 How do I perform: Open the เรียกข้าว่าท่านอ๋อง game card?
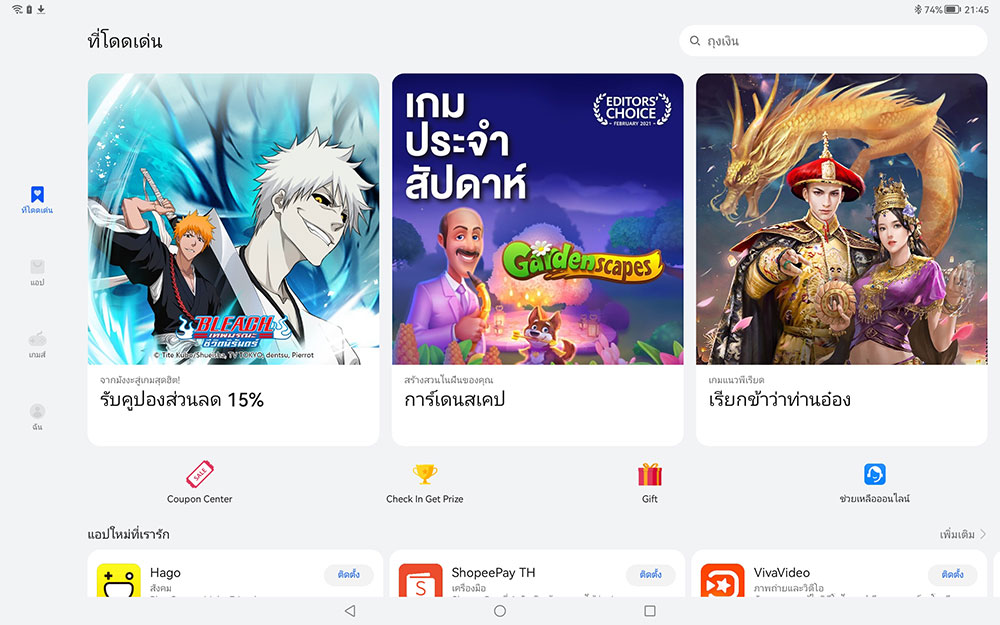[841, 259]
